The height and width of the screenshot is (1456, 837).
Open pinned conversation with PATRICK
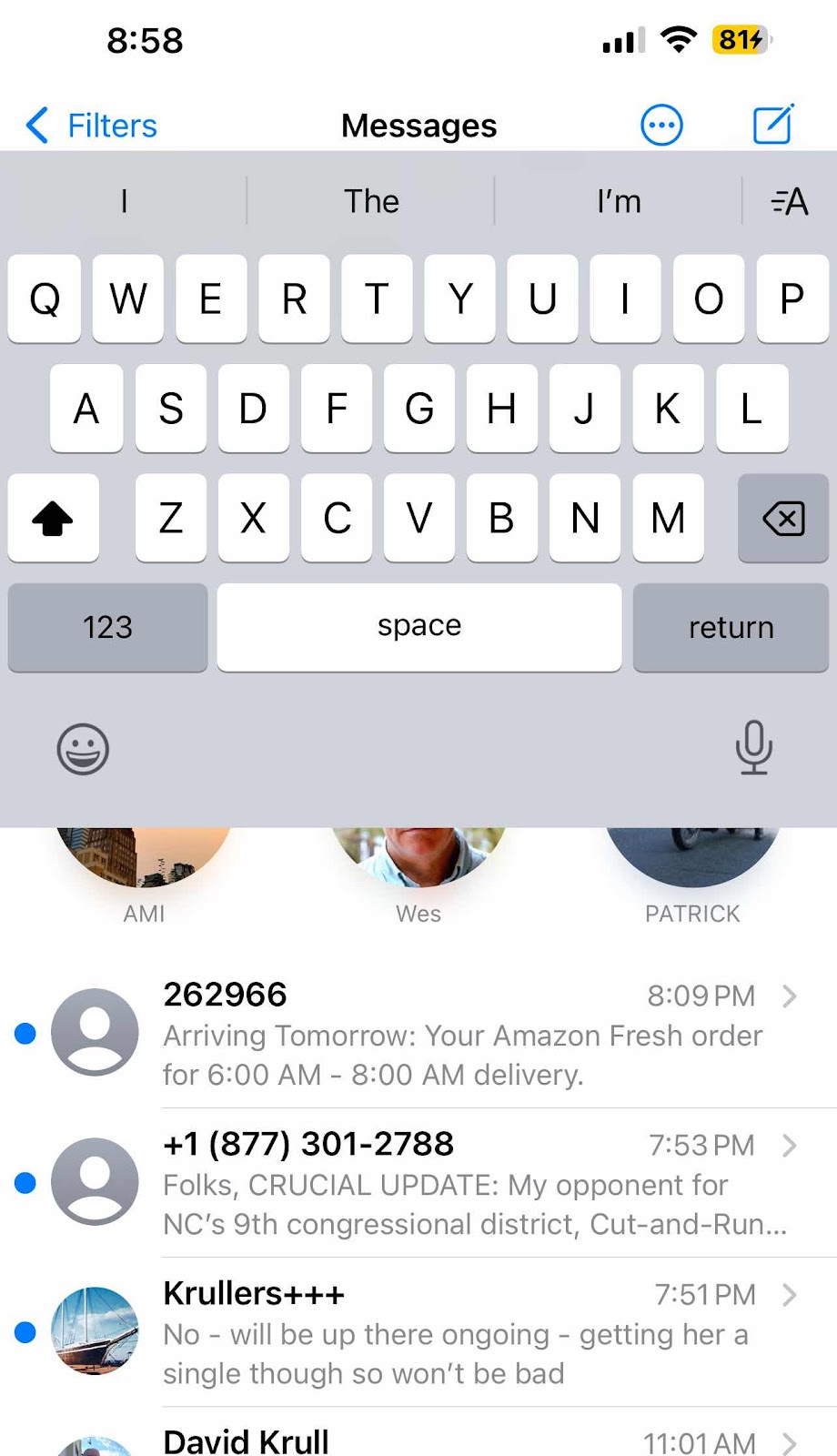[x=692, y=864]
